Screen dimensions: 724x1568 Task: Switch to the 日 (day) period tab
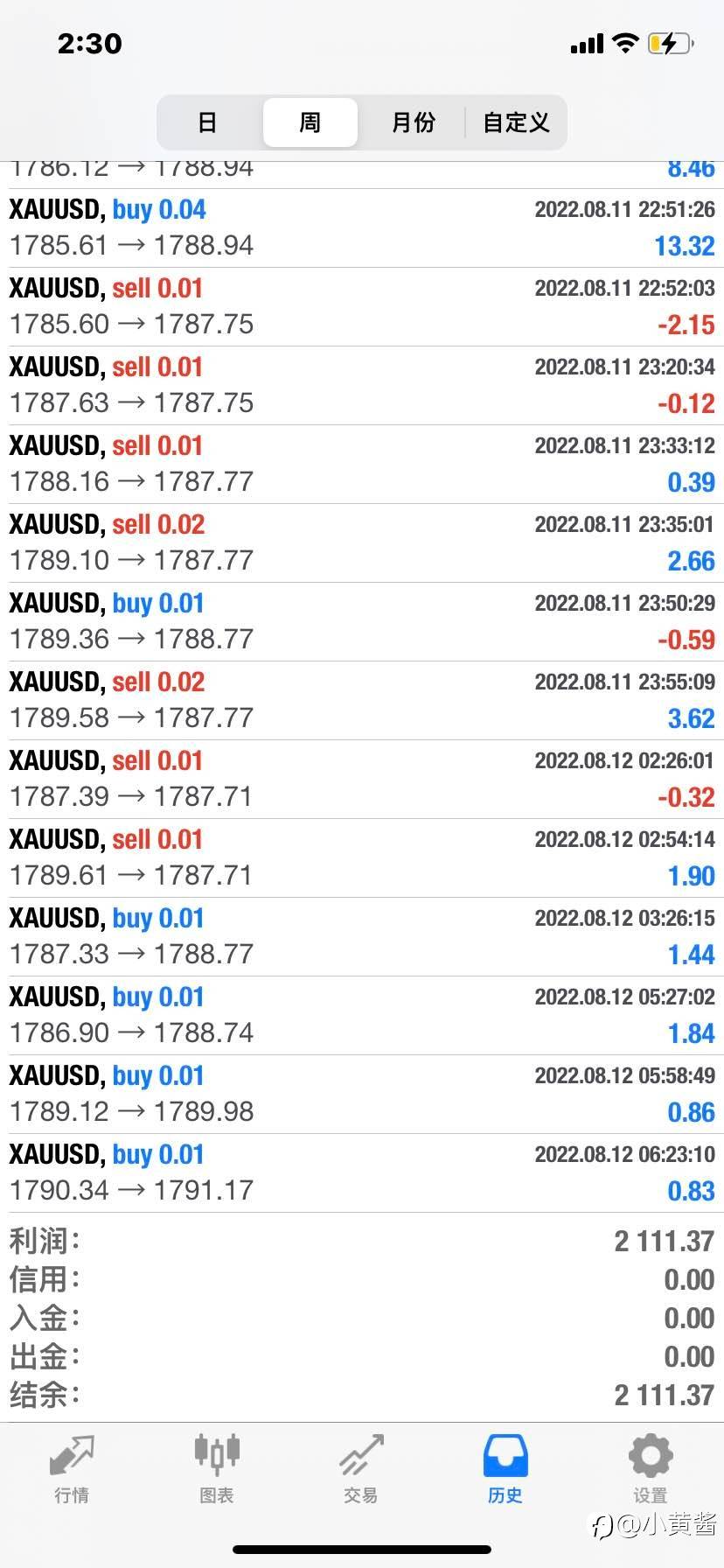tap(207, 122)
